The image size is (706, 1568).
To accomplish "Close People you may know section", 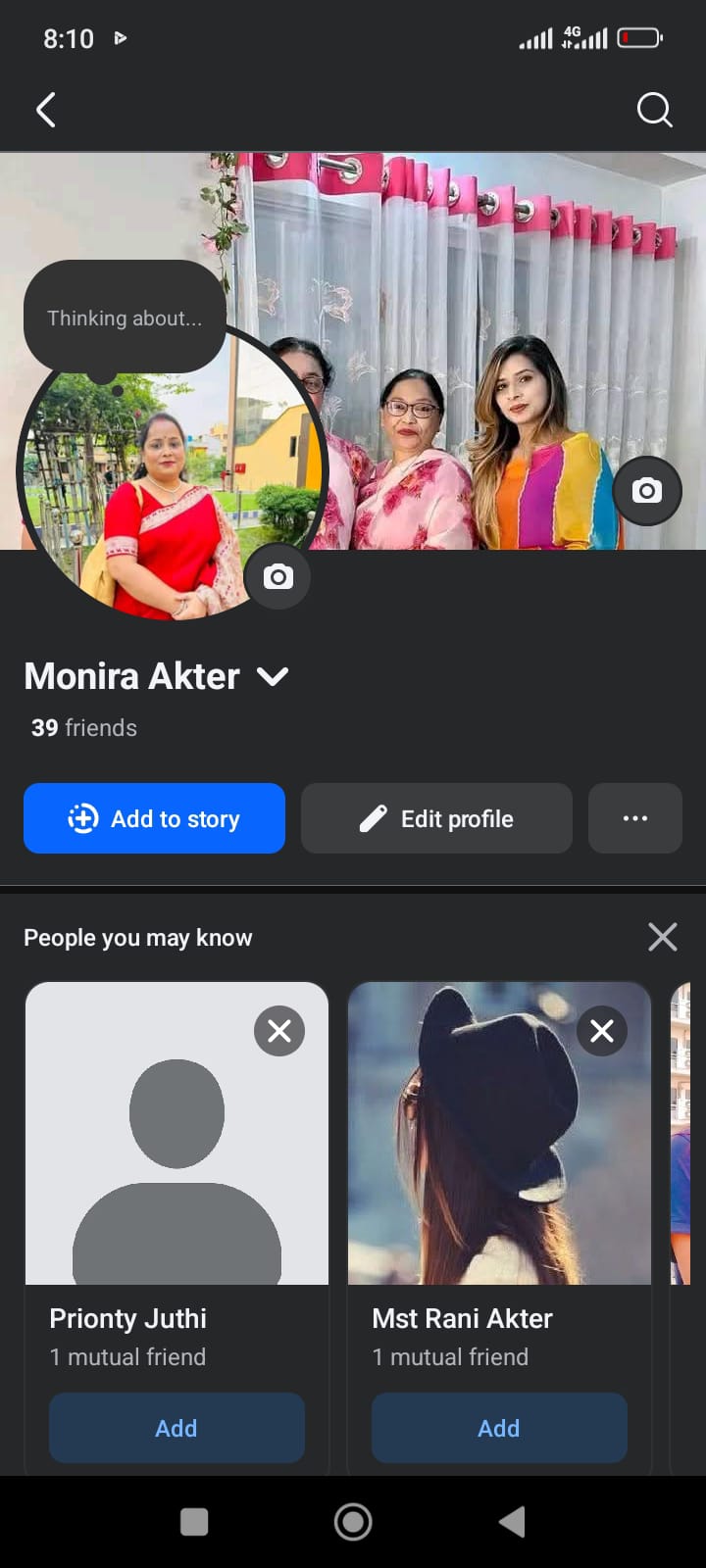I will [x=662, y=937].
